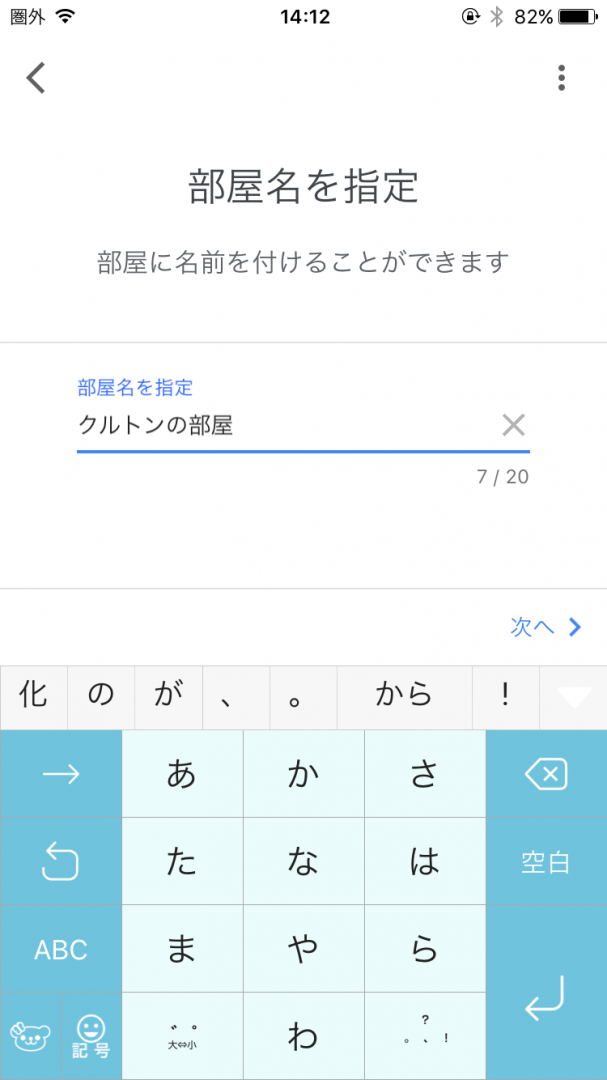
Task: Open the 記号 symbol keyboard
Action: pos(91,1036)
